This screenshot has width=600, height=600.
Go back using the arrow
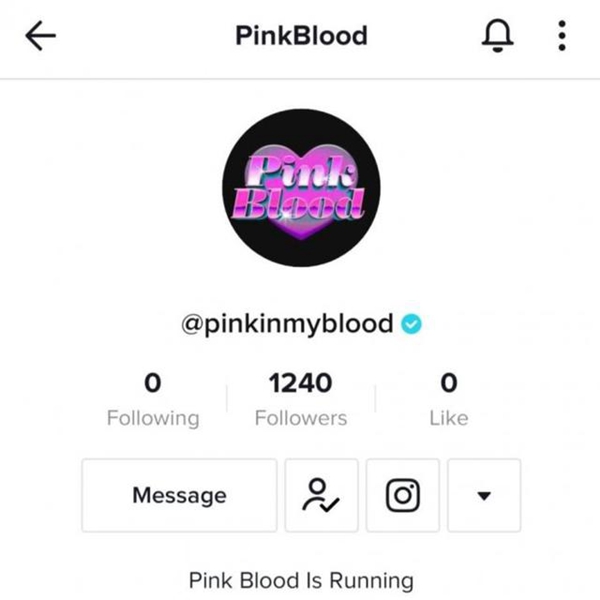40,37
